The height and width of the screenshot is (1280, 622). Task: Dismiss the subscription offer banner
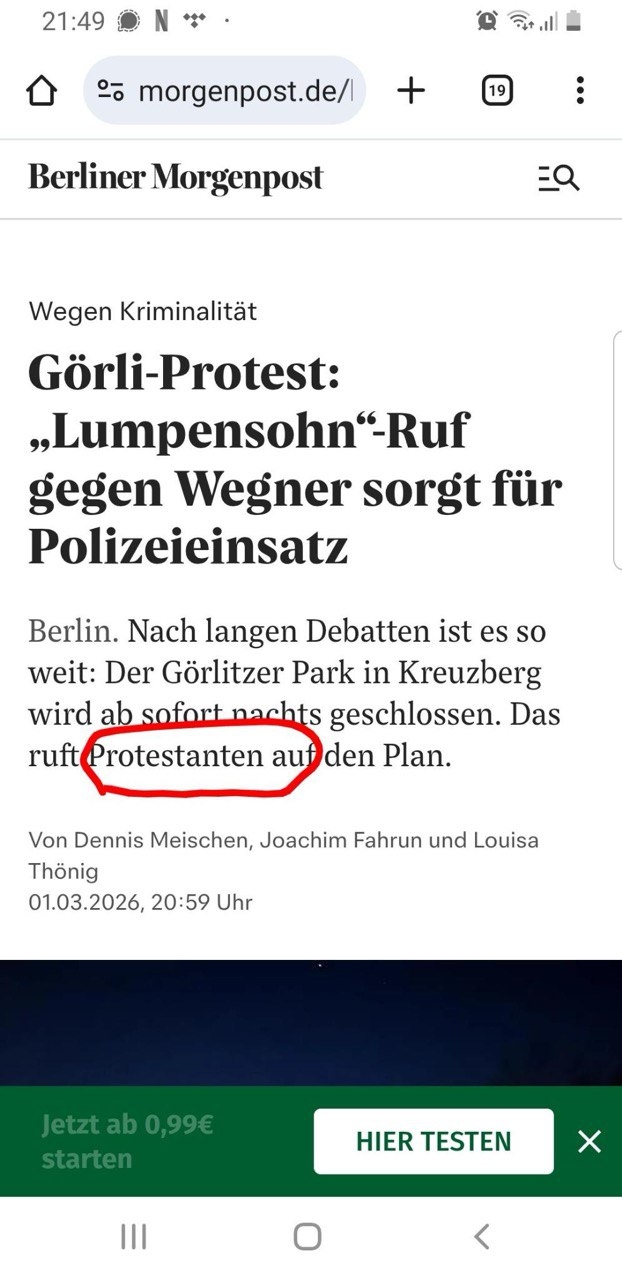pos(590,1141)
